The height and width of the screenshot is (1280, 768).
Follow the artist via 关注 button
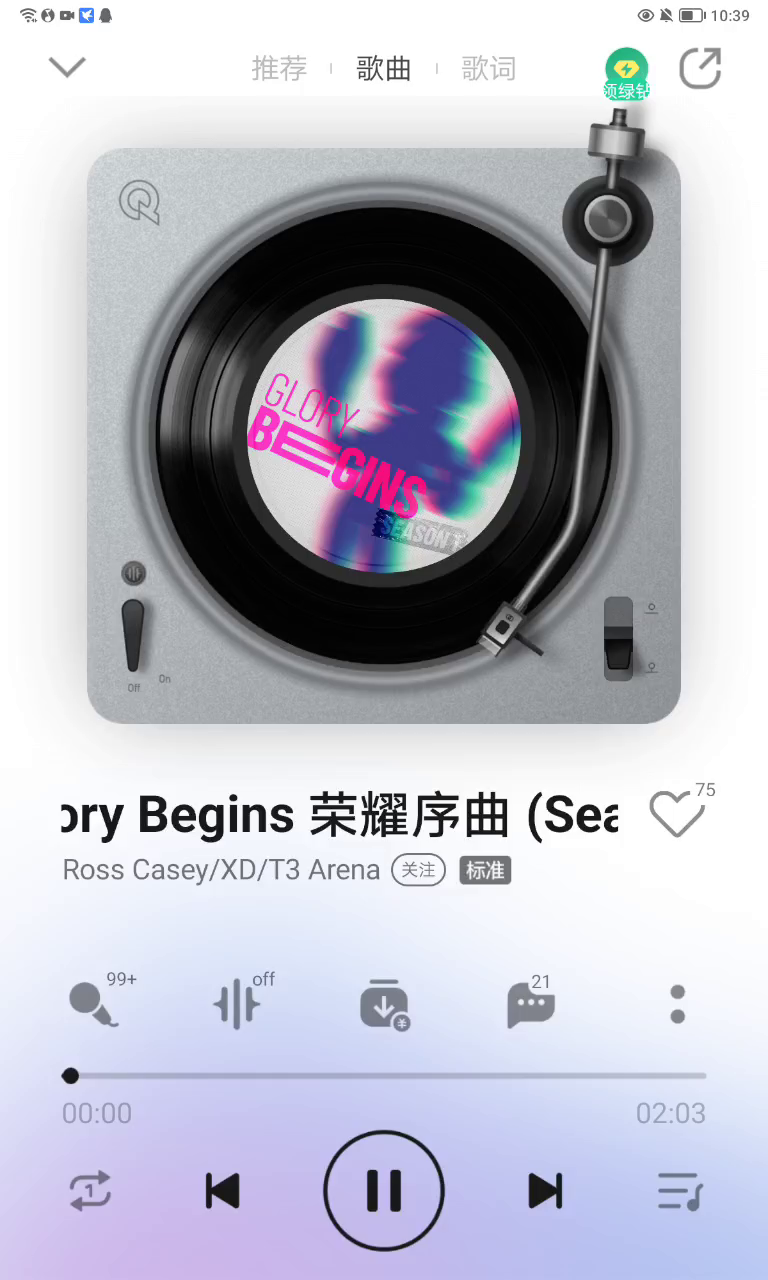tap(418, 870)
